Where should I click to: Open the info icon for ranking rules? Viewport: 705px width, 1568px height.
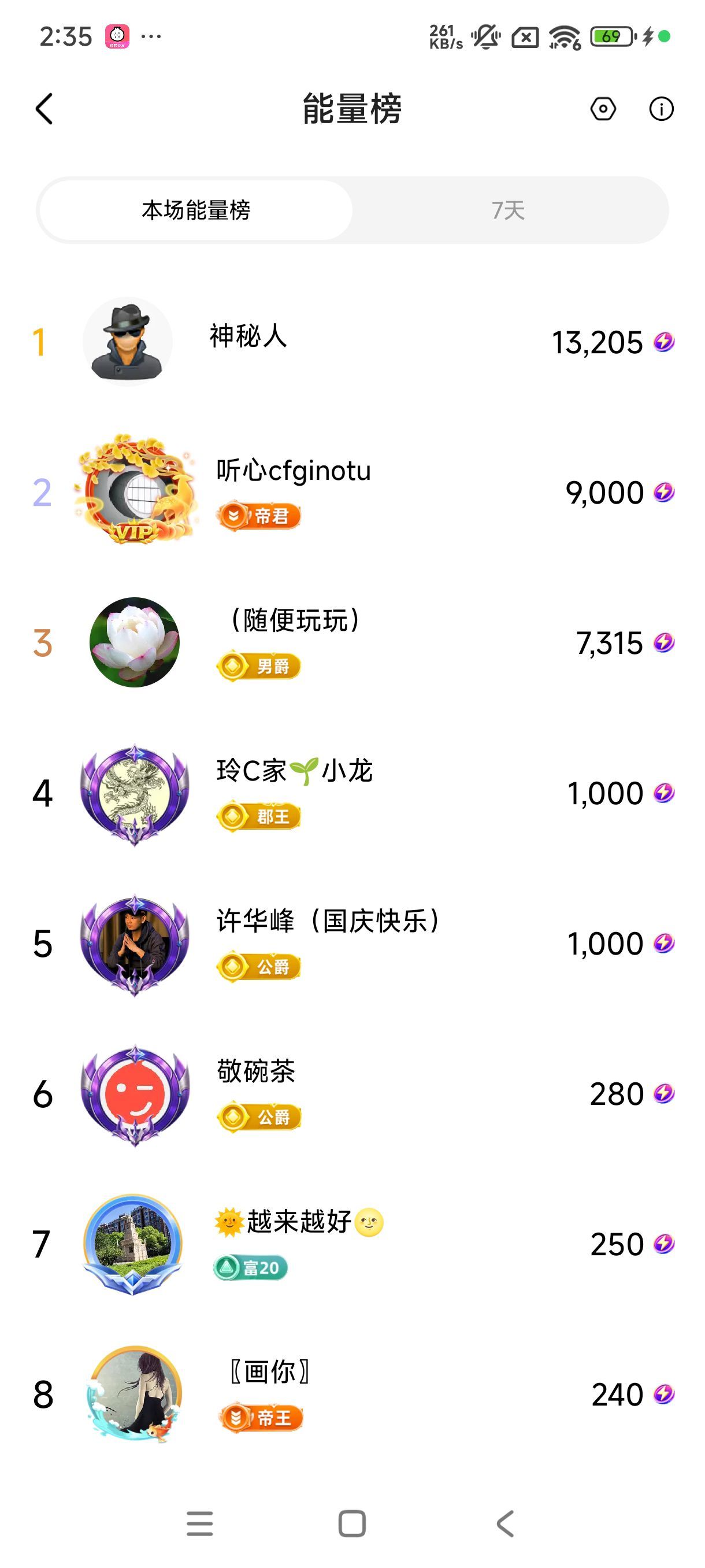point(661,110)
